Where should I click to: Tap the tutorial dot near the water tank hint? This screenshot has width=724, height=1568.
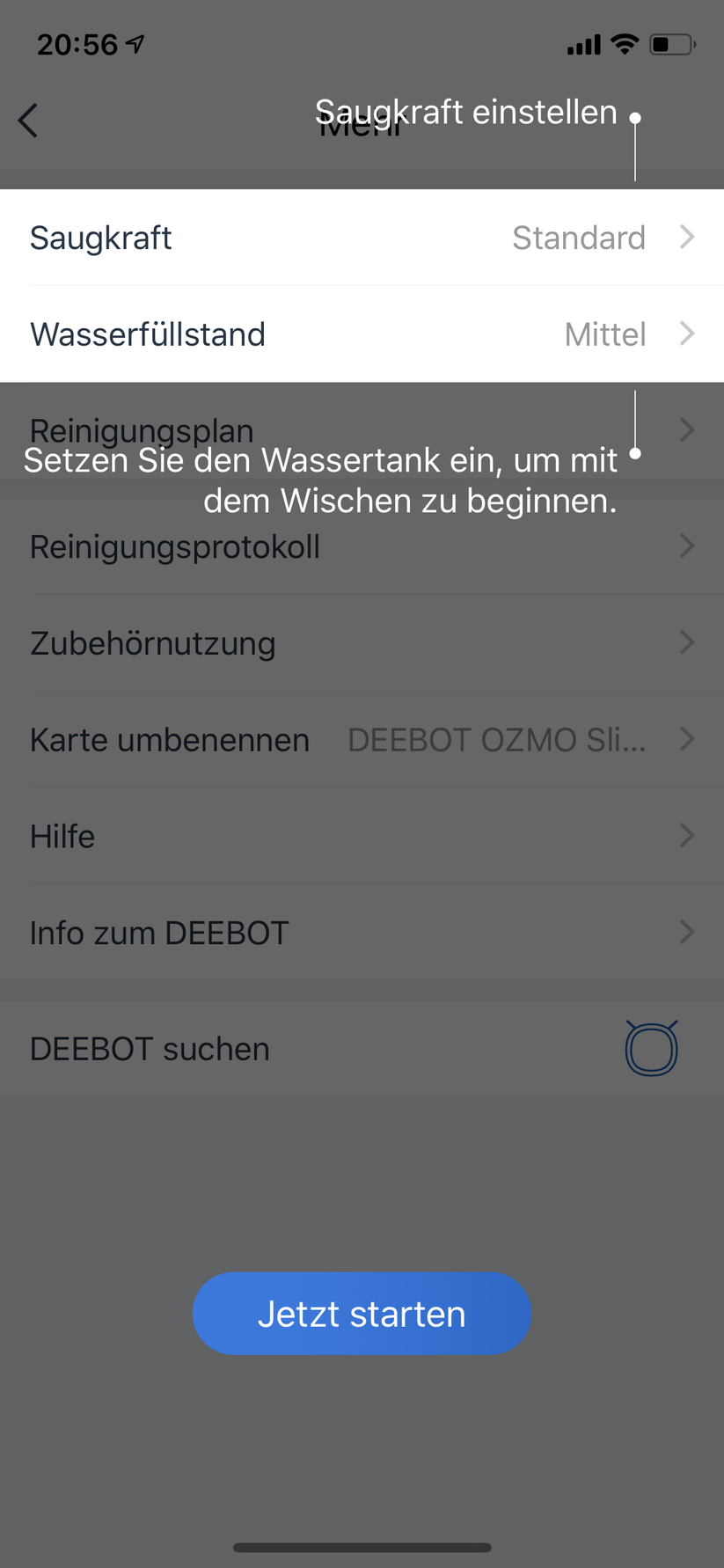[635, 454]
